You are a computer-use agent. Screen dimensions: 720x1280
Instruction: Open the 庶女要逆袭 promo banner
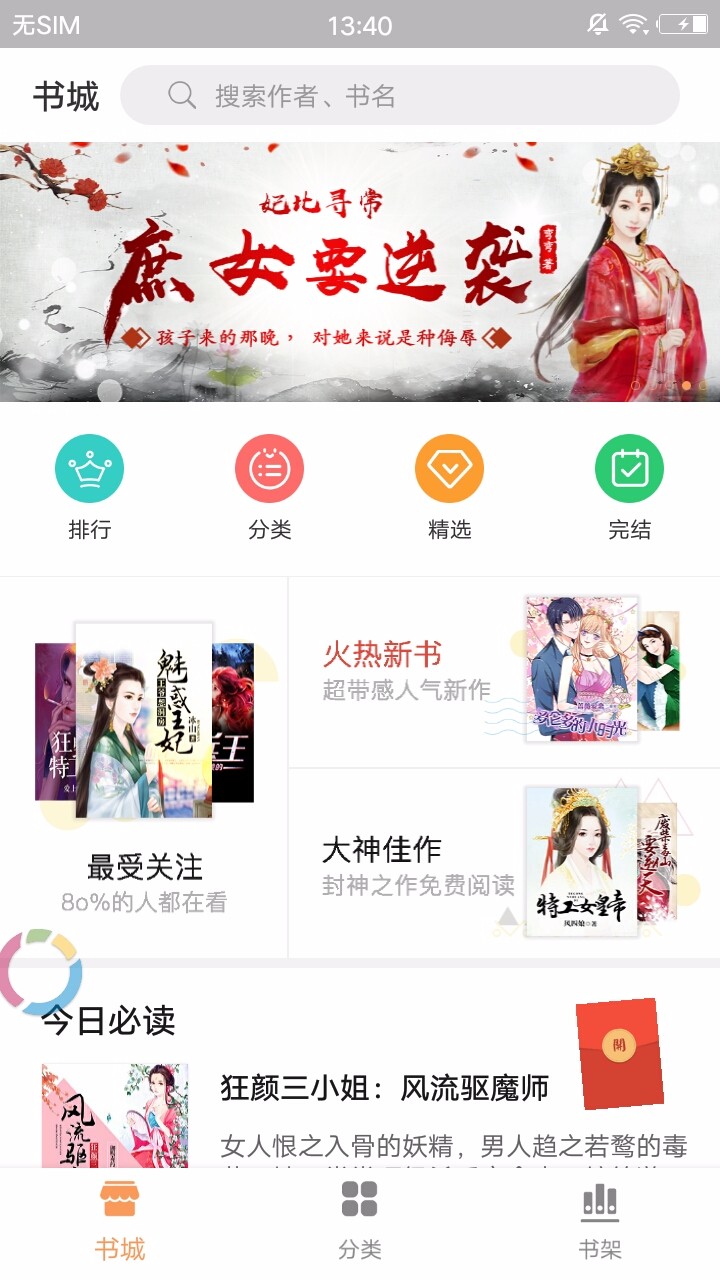point(360,272)
